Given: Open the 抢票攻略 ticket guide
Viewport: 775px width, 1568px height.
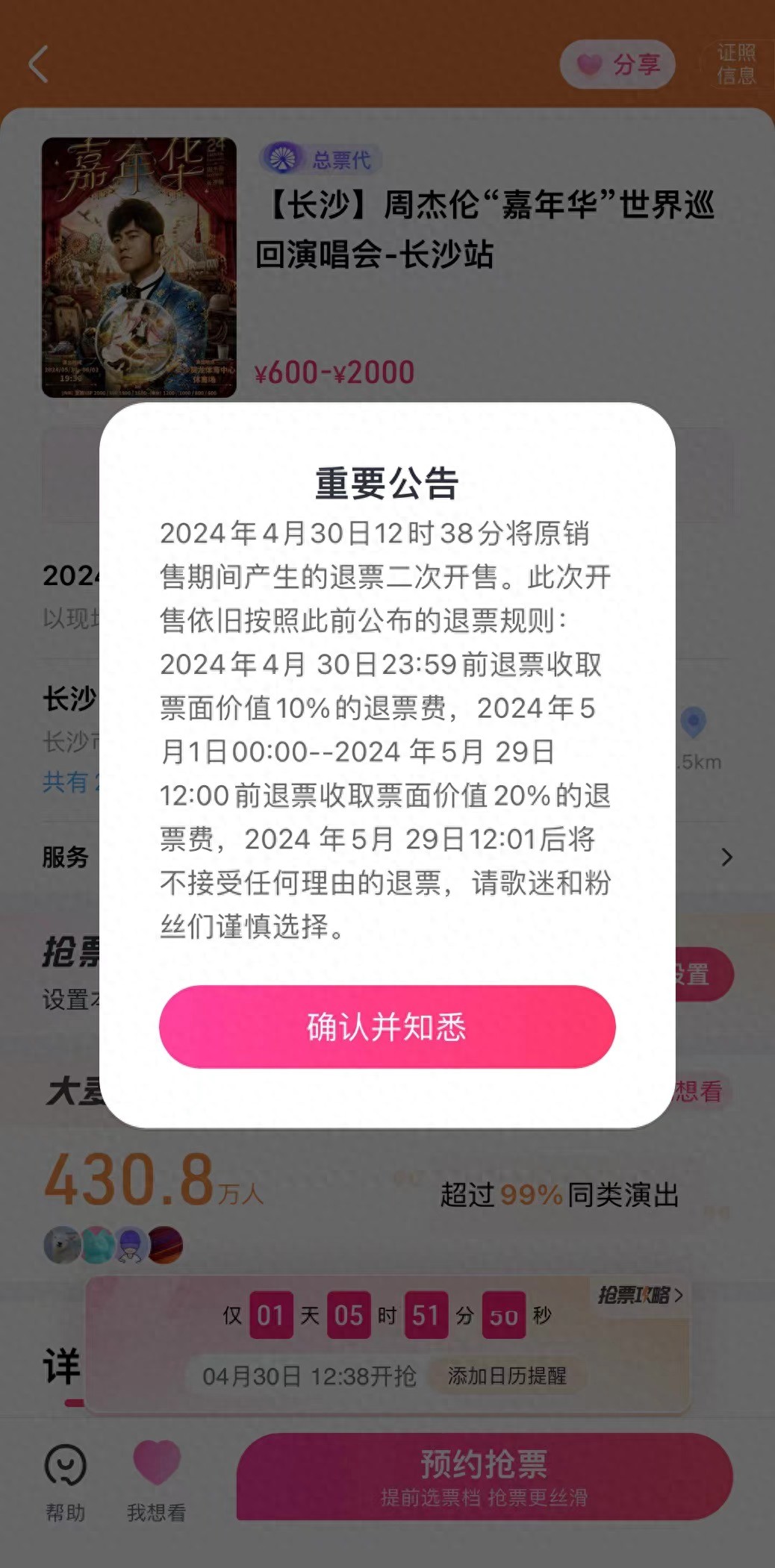Looking at the screenshot, I should click(640, 1295).
